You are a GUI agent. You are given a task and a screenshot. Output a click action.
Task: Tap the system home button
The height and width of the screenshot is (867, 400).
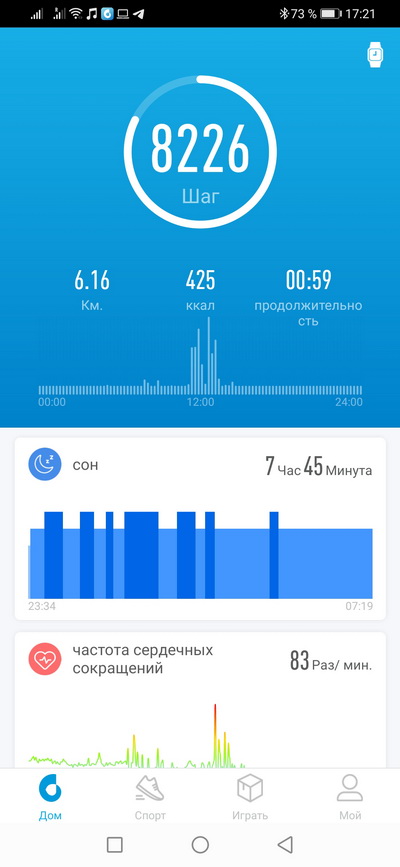(x=200, y=844)
